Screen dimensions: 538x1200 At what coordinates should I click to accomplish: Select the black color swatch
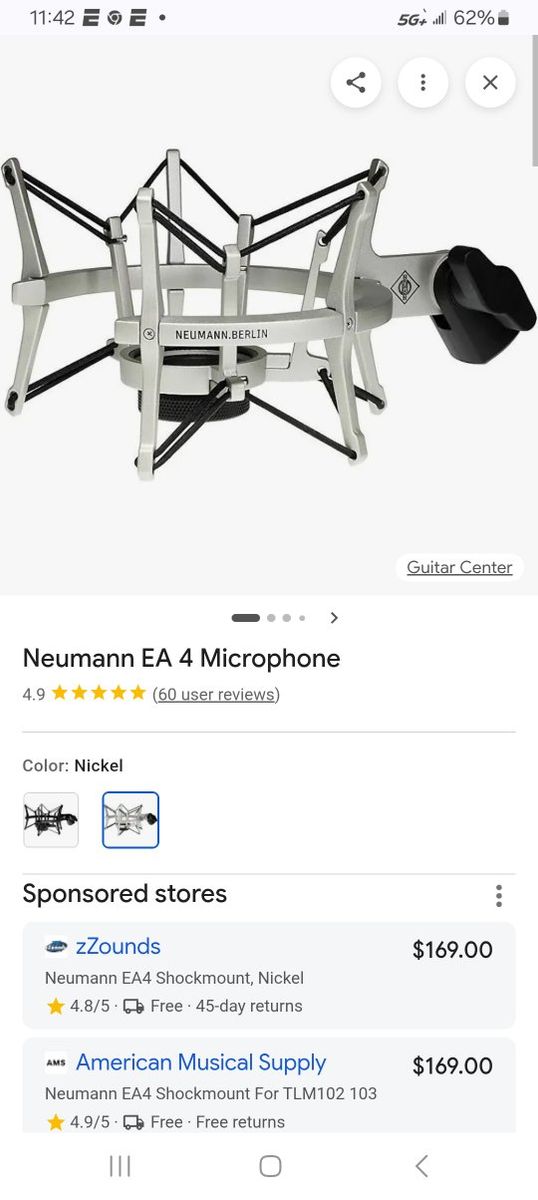point(51,820)
